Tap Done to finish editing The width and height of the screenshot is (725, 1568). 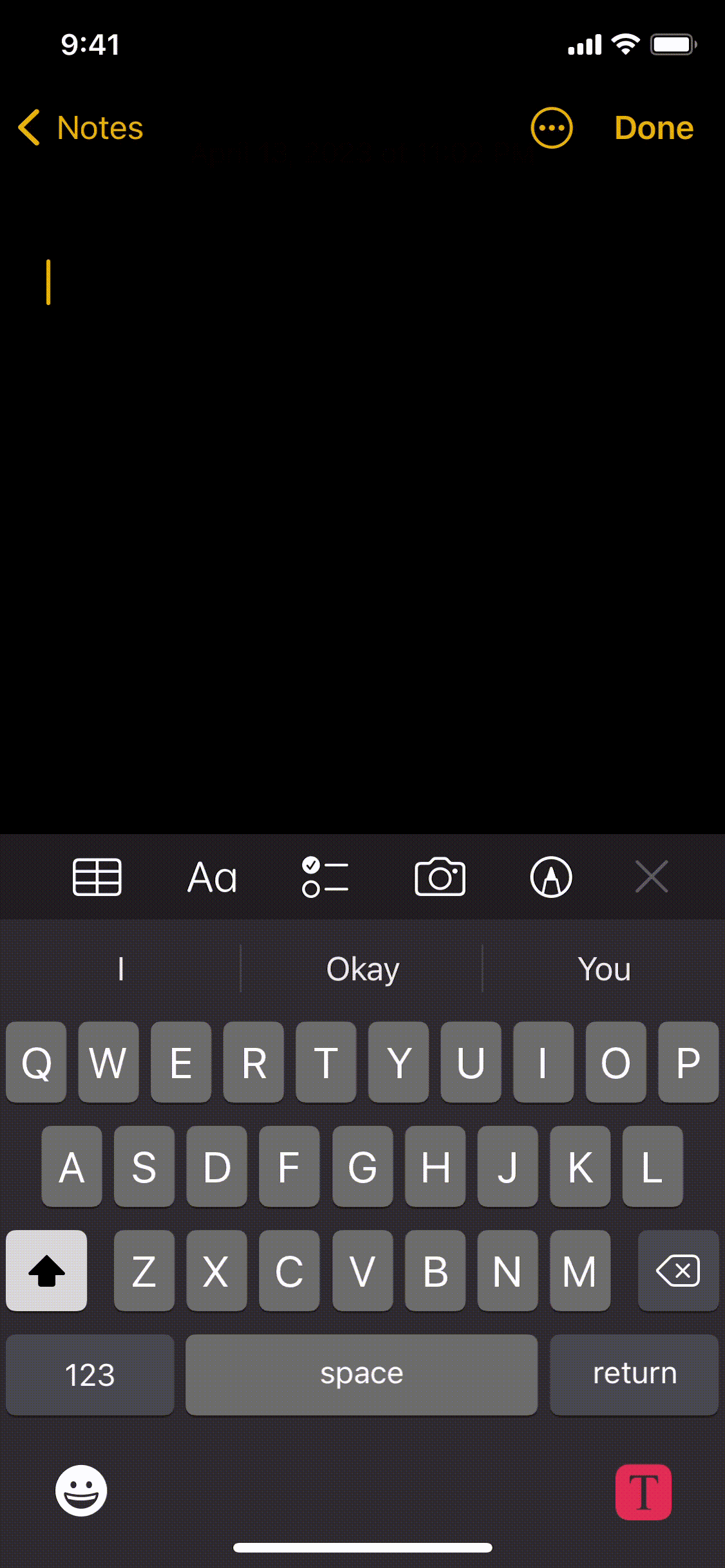coord(654,127)
